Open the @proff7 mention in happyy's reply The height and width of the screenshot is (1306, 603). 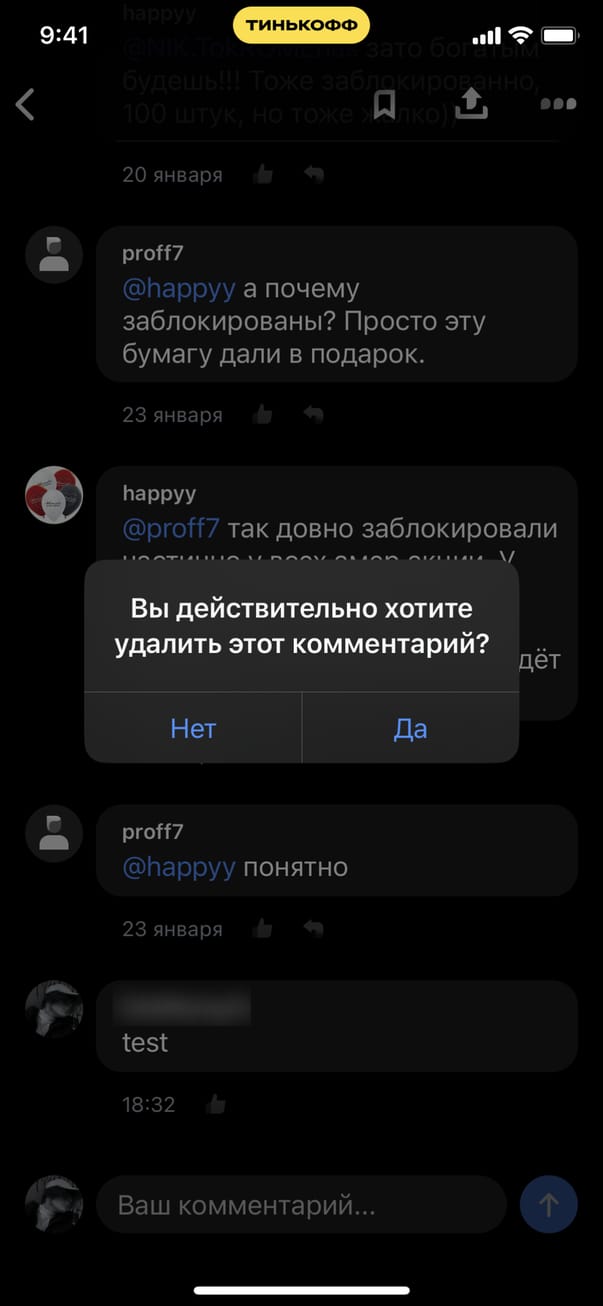174,529
